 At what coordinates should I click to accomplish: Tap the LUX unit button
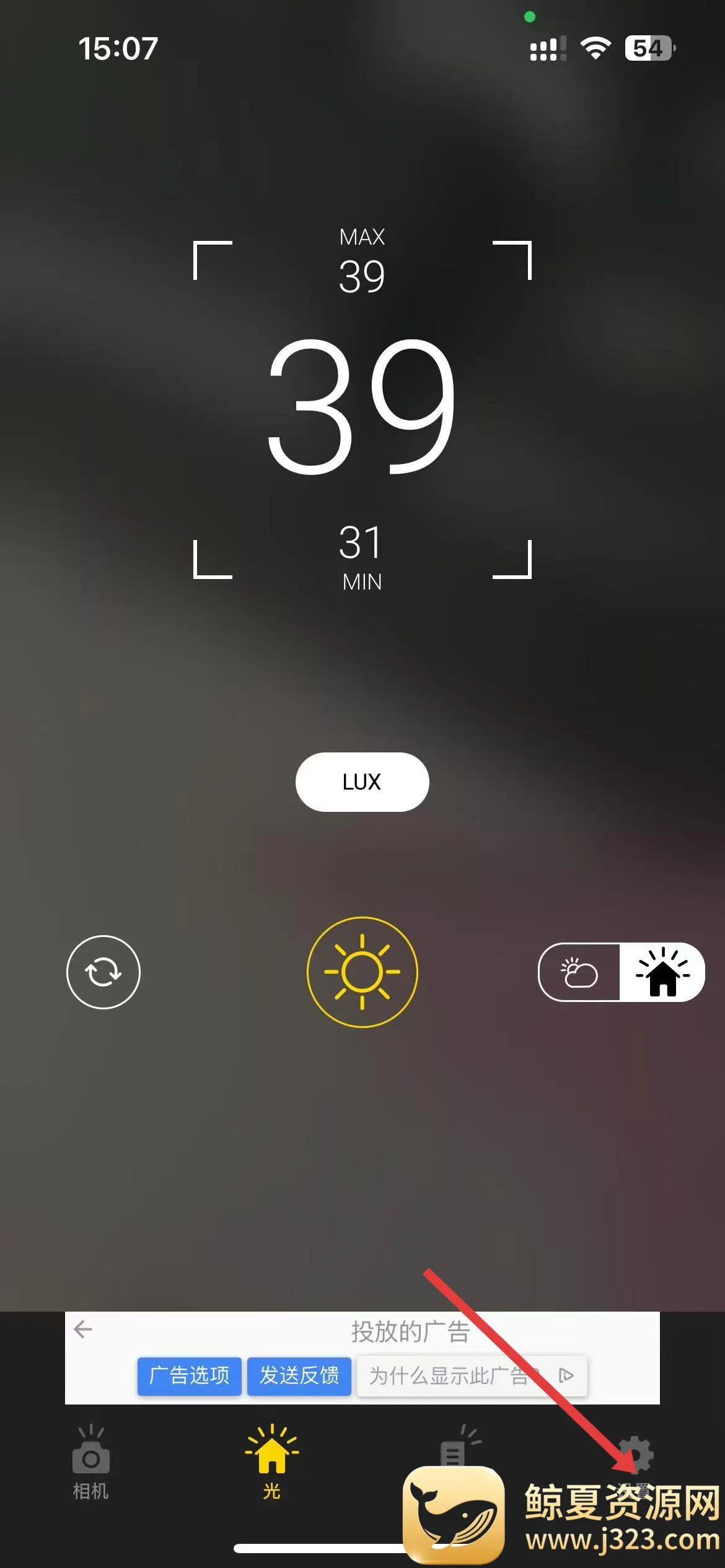tap(362, 782)
